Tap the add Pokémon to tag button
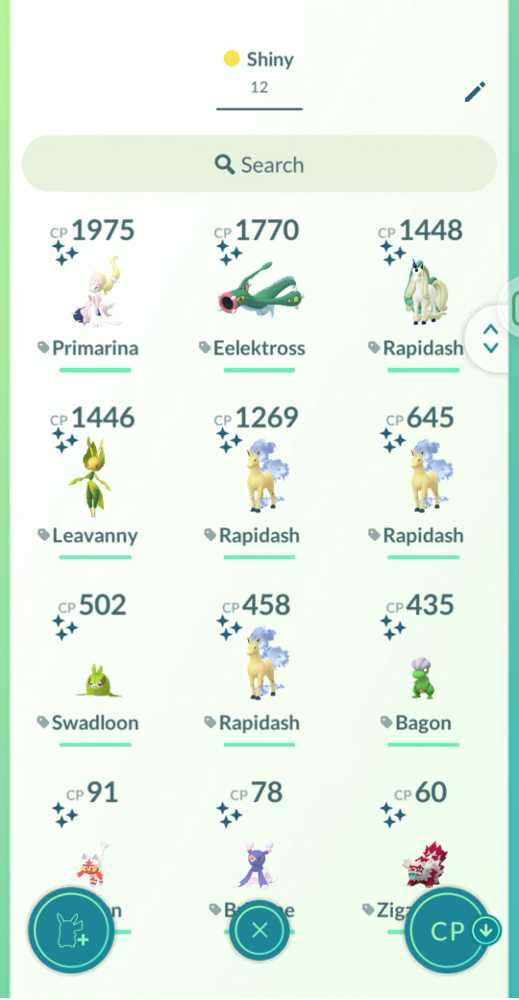This screenshot has width=519, height=1000. point(71,930)
